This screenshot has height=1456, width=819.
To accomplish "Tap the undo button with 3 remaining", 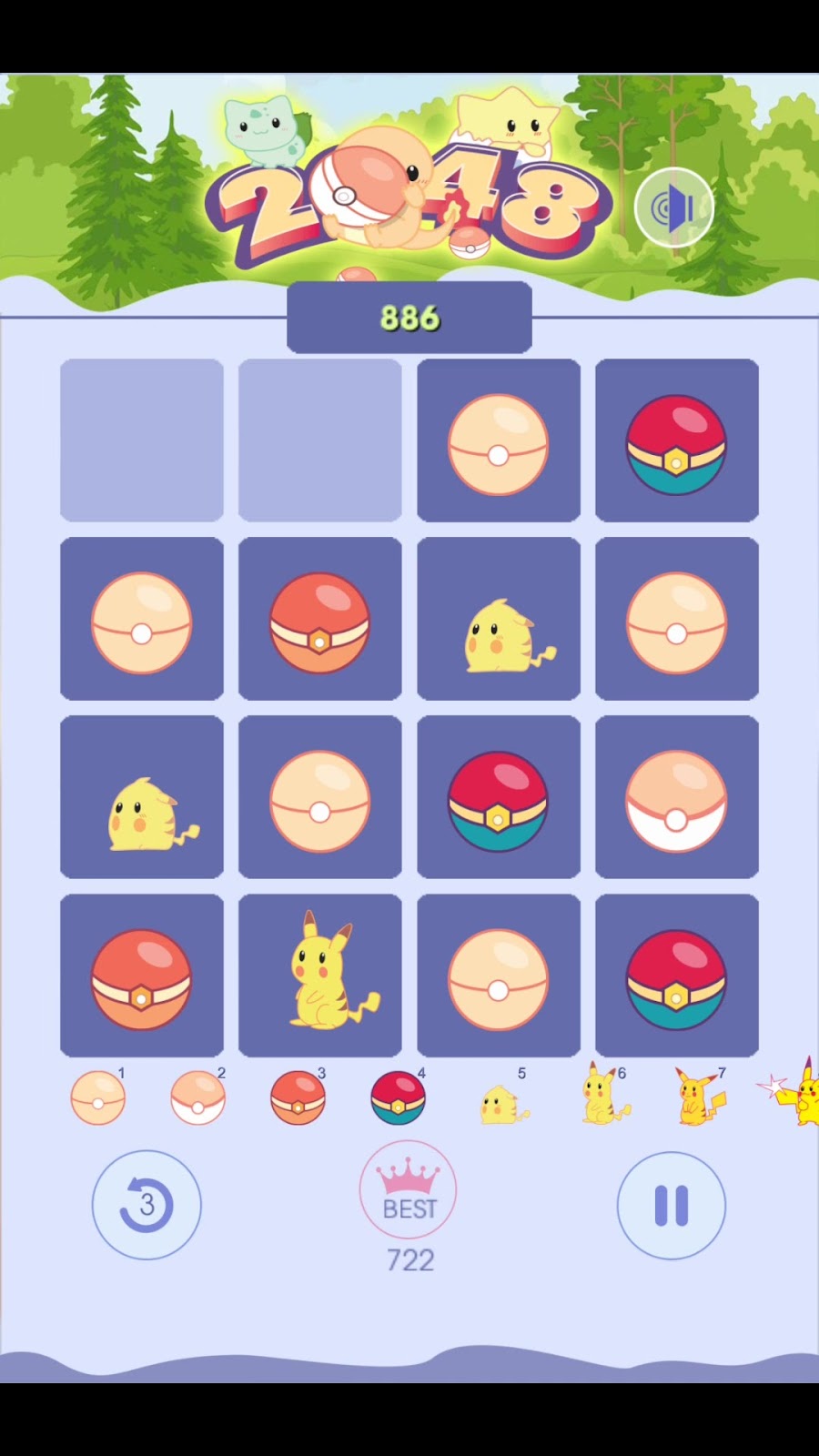I will [x=147, y=1205].
